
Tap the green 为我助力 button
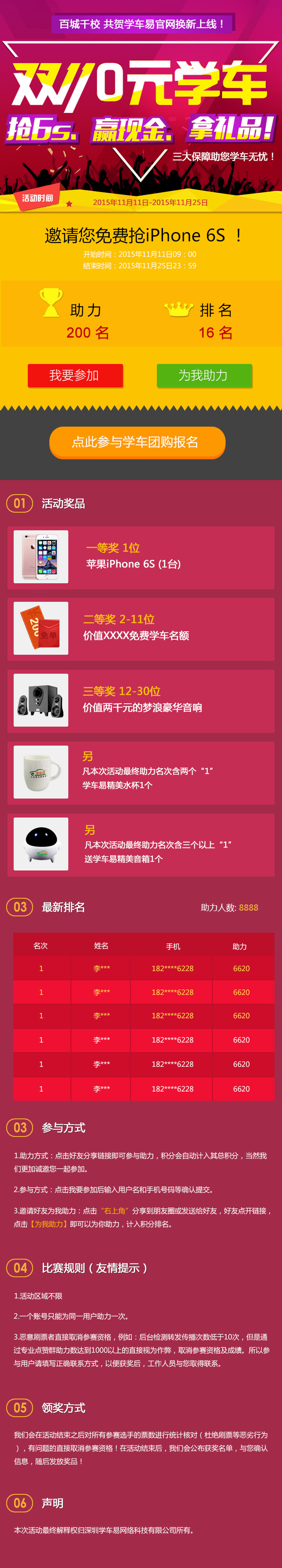(204, 375)
